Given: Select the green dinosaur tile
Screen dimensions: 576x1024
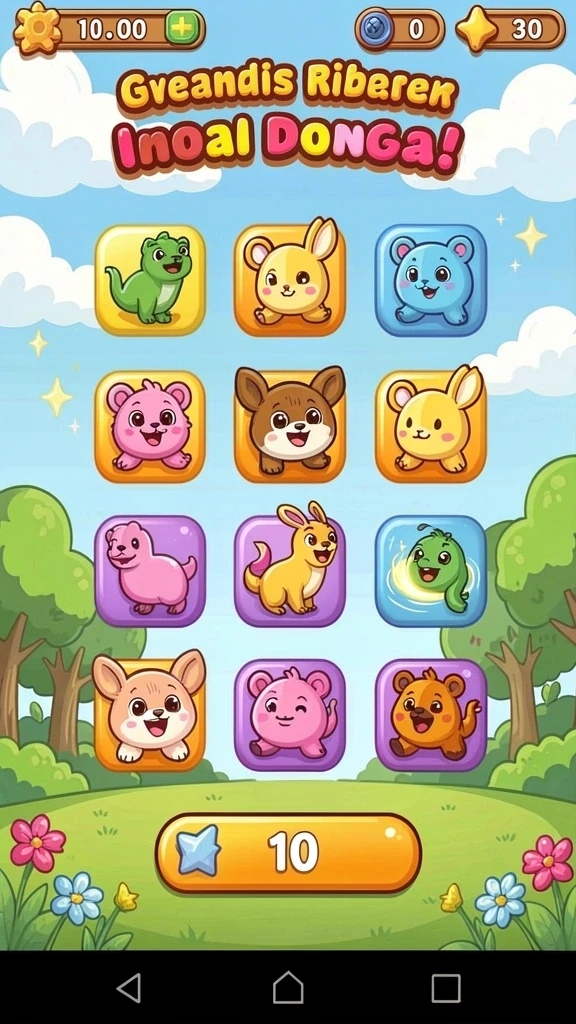Looking at the screenshot, I should [150, 280].
